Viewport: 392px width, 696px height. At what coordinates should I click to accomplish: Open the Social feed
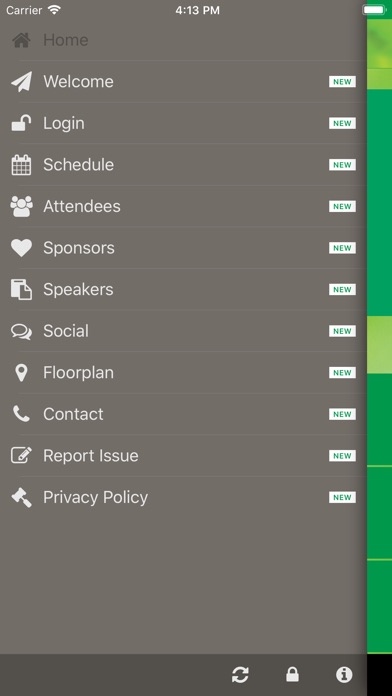pos(183,331)
